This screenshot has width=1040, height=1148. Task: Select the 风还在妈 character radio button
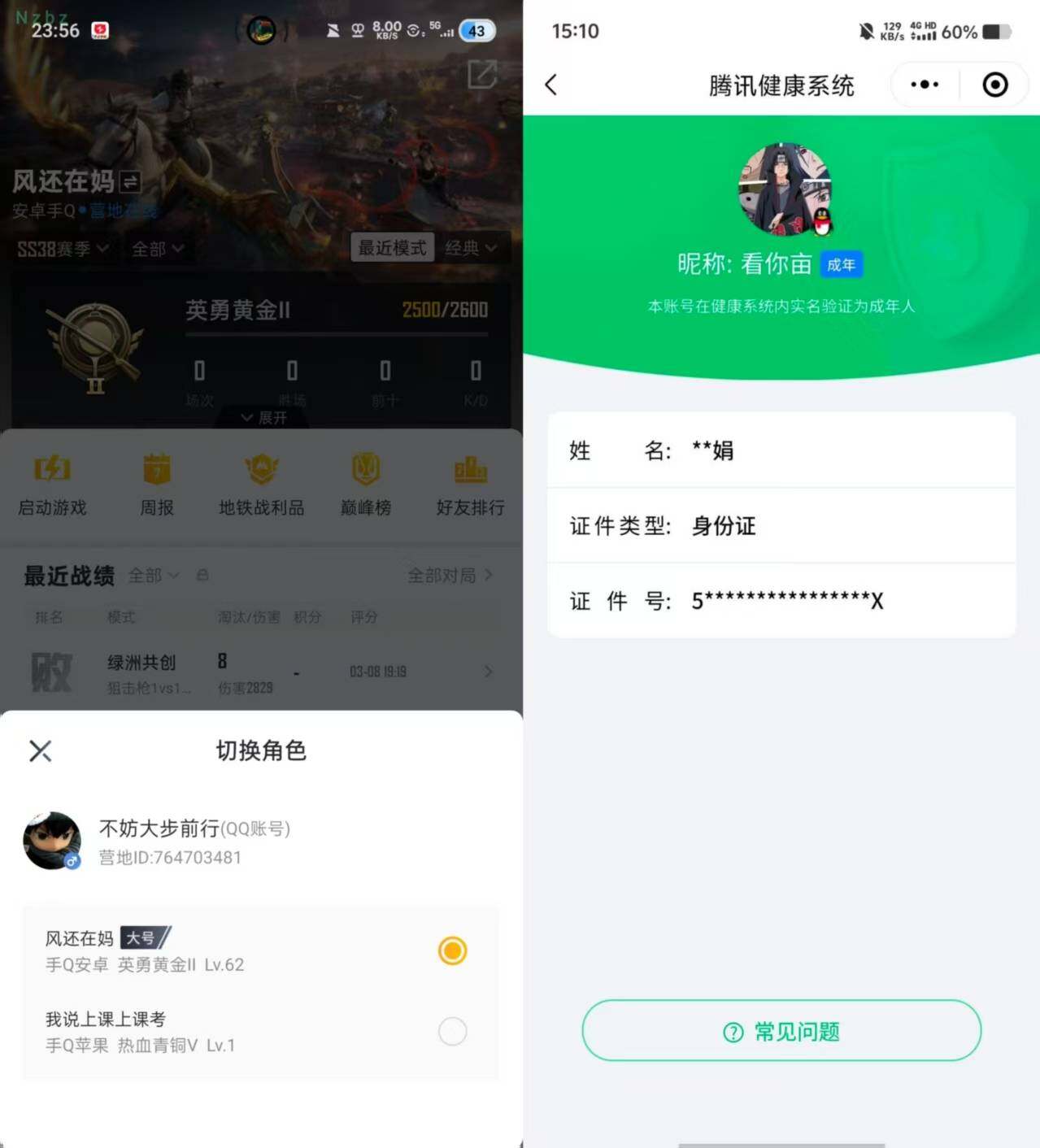click(x=452, y=950)
